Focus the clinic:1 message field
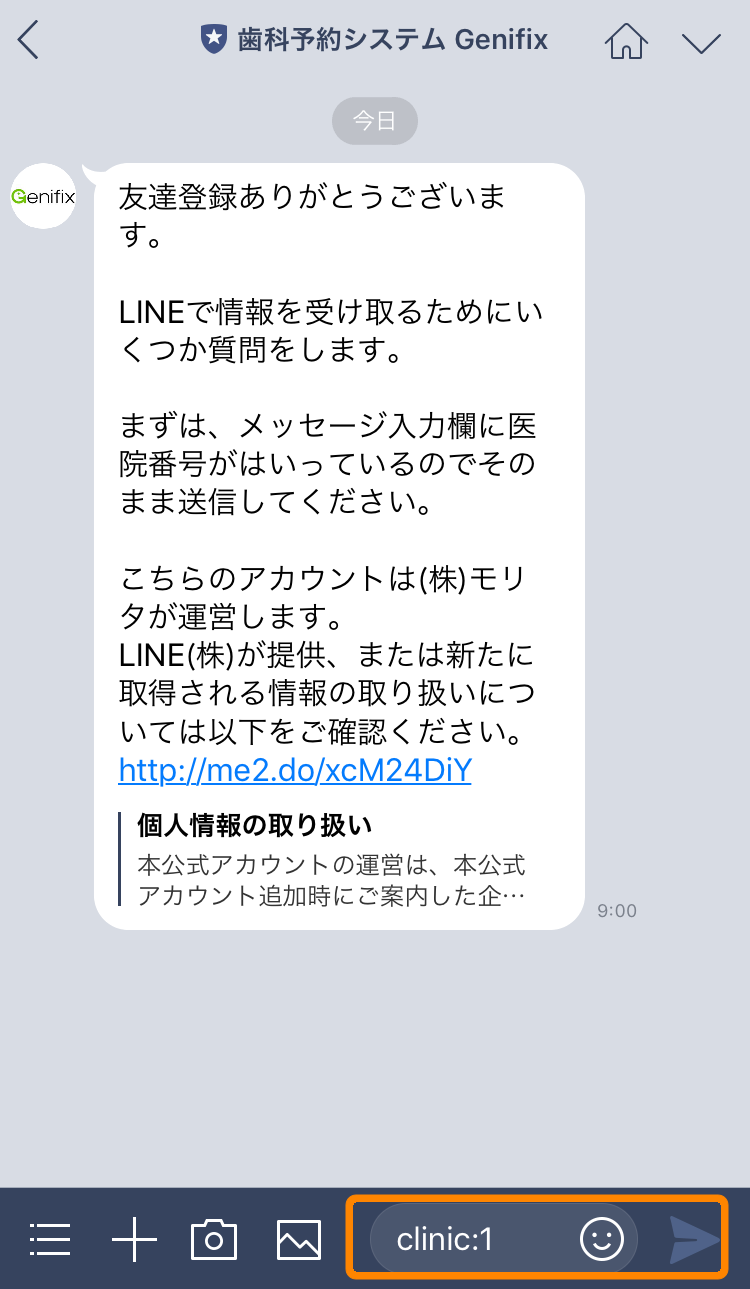This screenshot has width=750, height=1289. coord(470,1240)
